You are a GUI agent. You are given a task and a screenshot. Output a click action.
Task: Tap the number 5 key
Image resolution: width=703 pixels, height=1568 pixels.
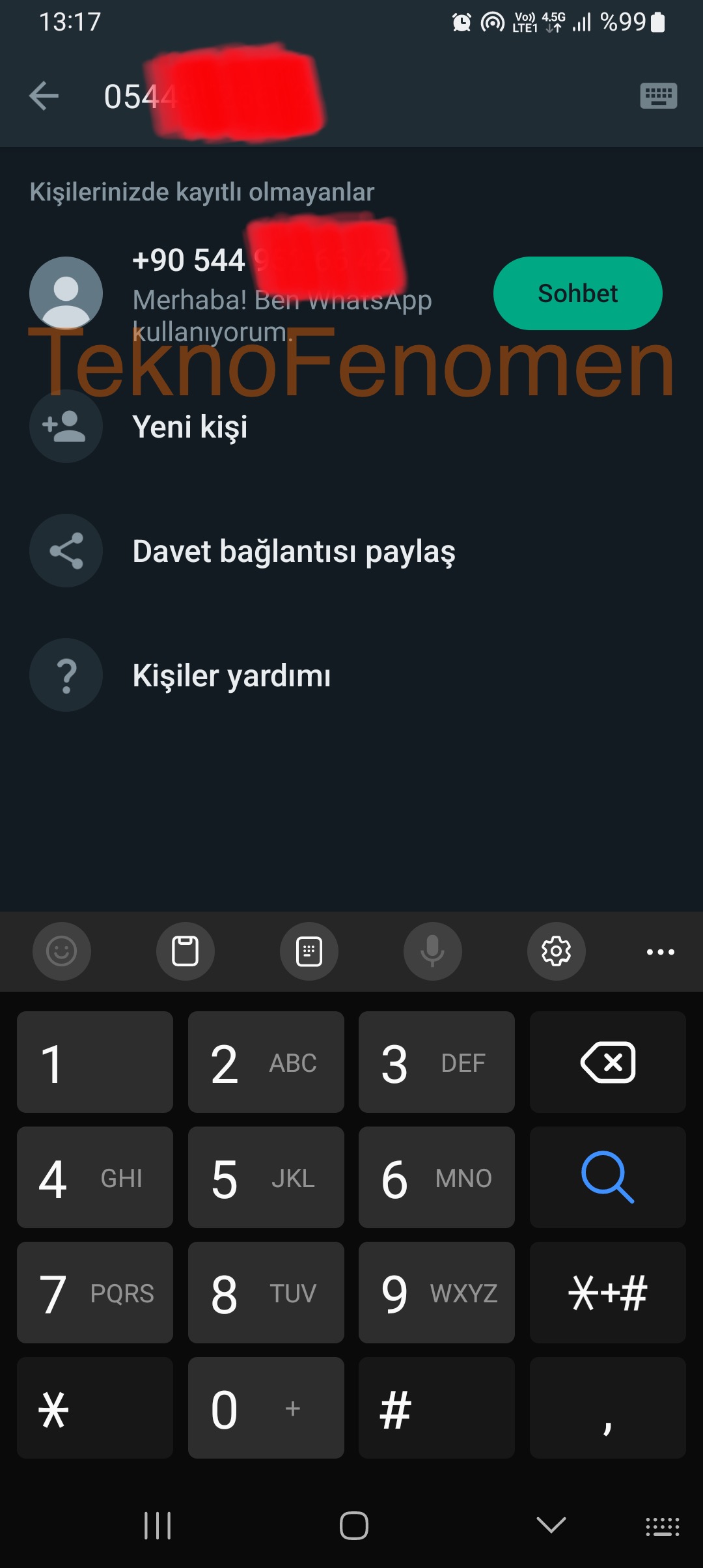click(x=266, y=1177)
